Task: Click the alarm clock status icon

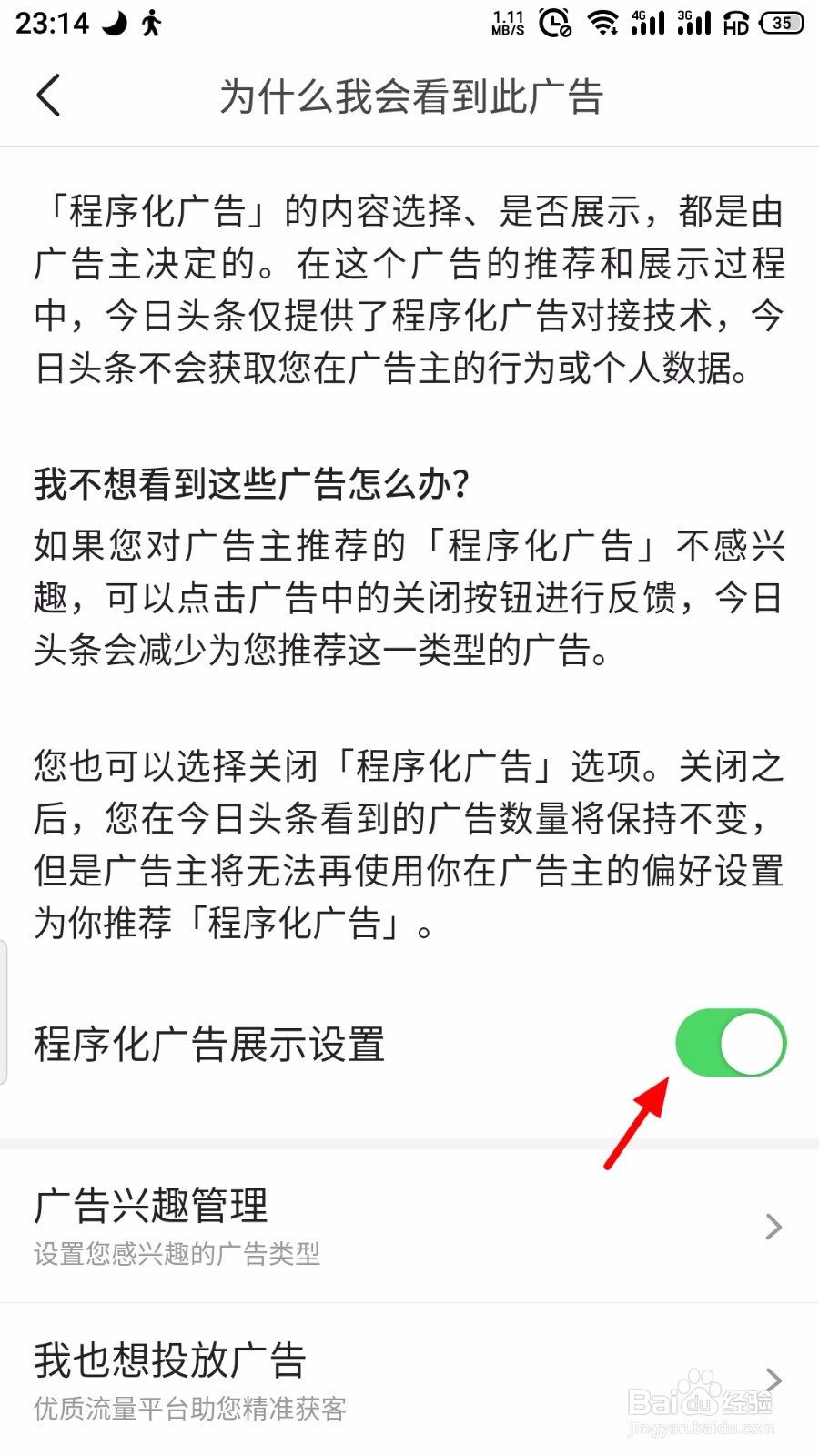Action: click(x=552, y=25)
